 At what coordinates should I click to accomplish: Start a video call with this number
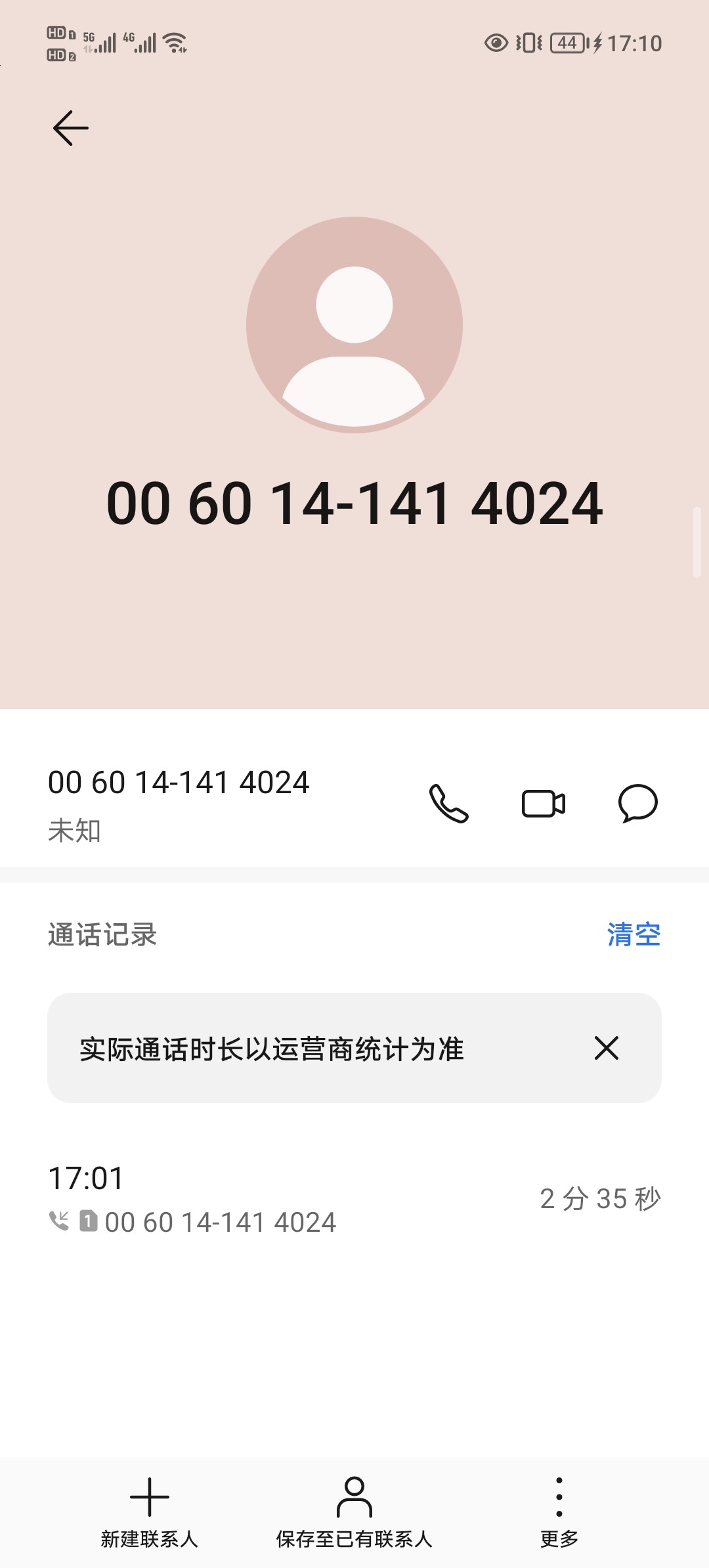click(x=544, y=803)
